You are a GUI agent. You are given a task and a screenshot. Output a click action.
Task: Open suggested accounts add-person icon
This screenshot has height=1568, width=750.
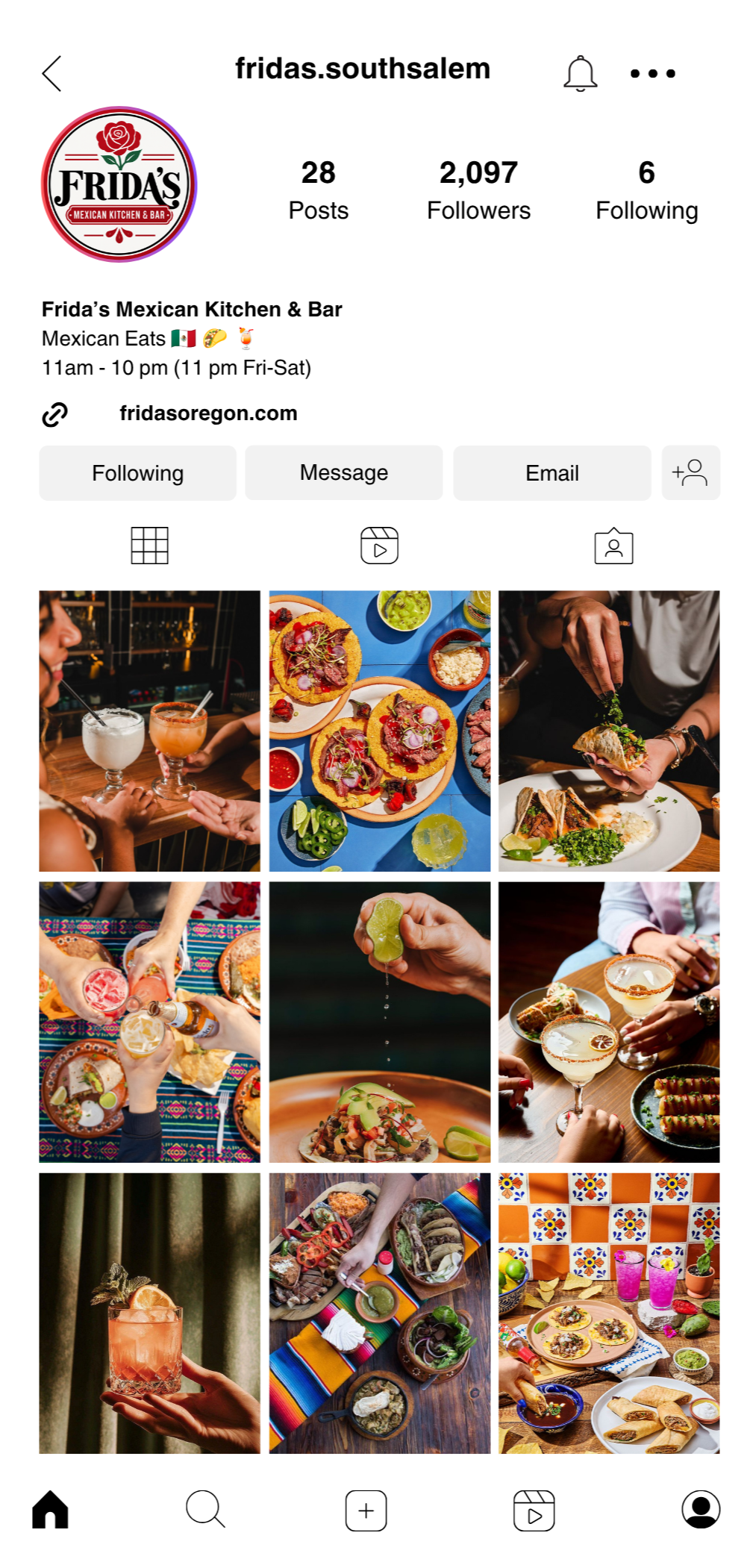click(x=690, y=473)
